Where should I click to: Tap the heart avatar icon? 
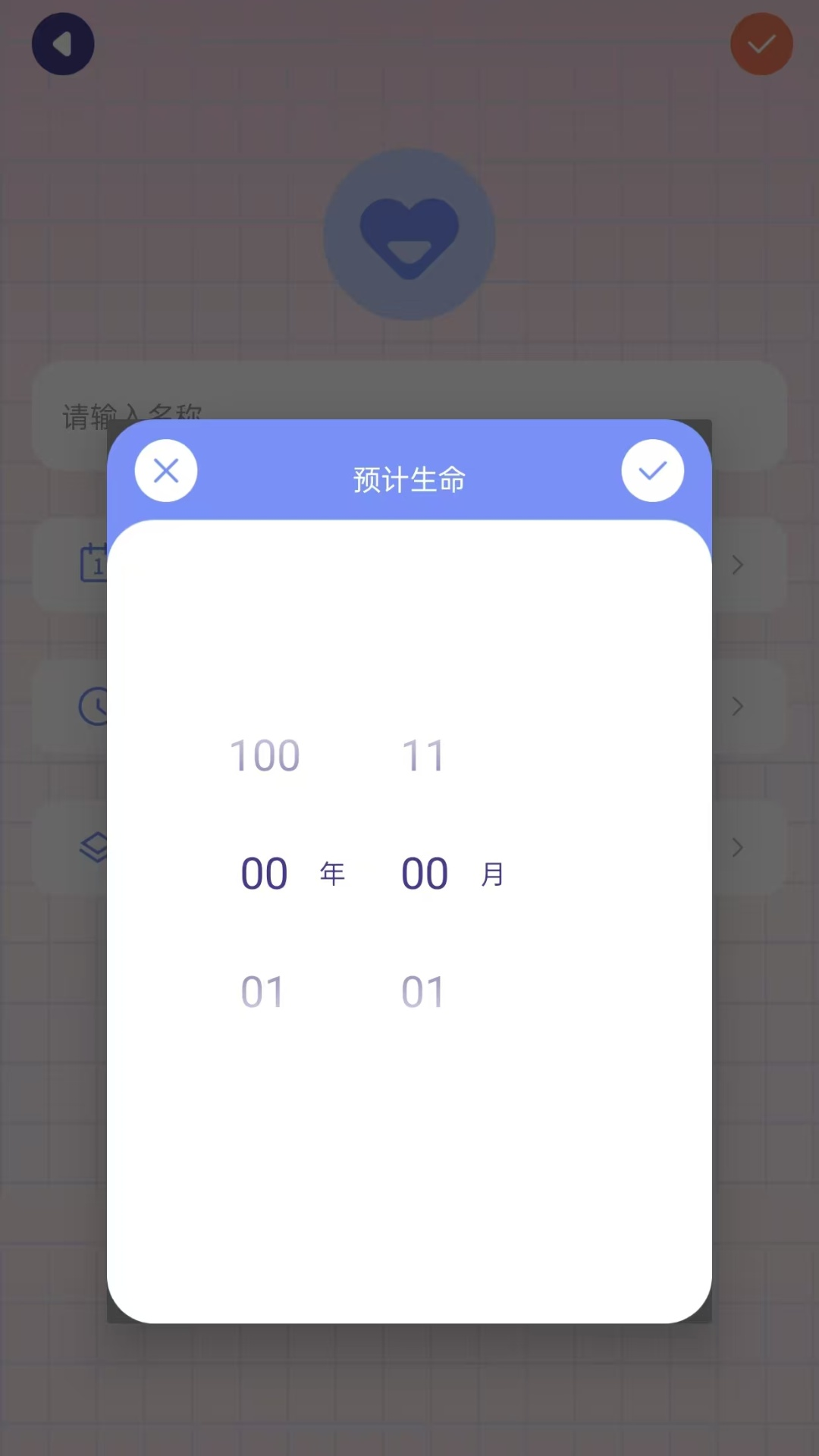[409, 235]
